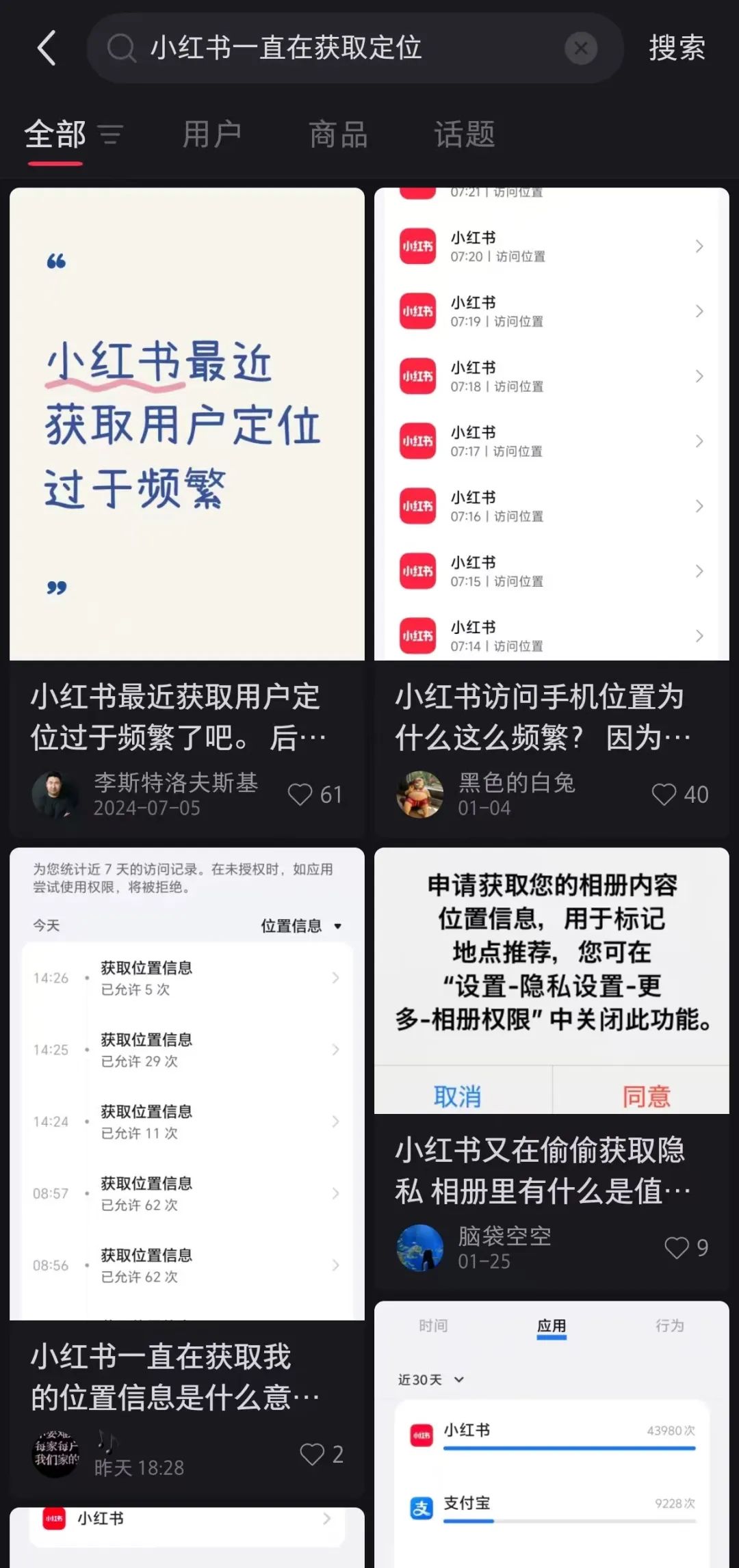This screenshot has width=739, height=1568.
Task: Click the back arrow to leave search
Action: tap(47, 48)
